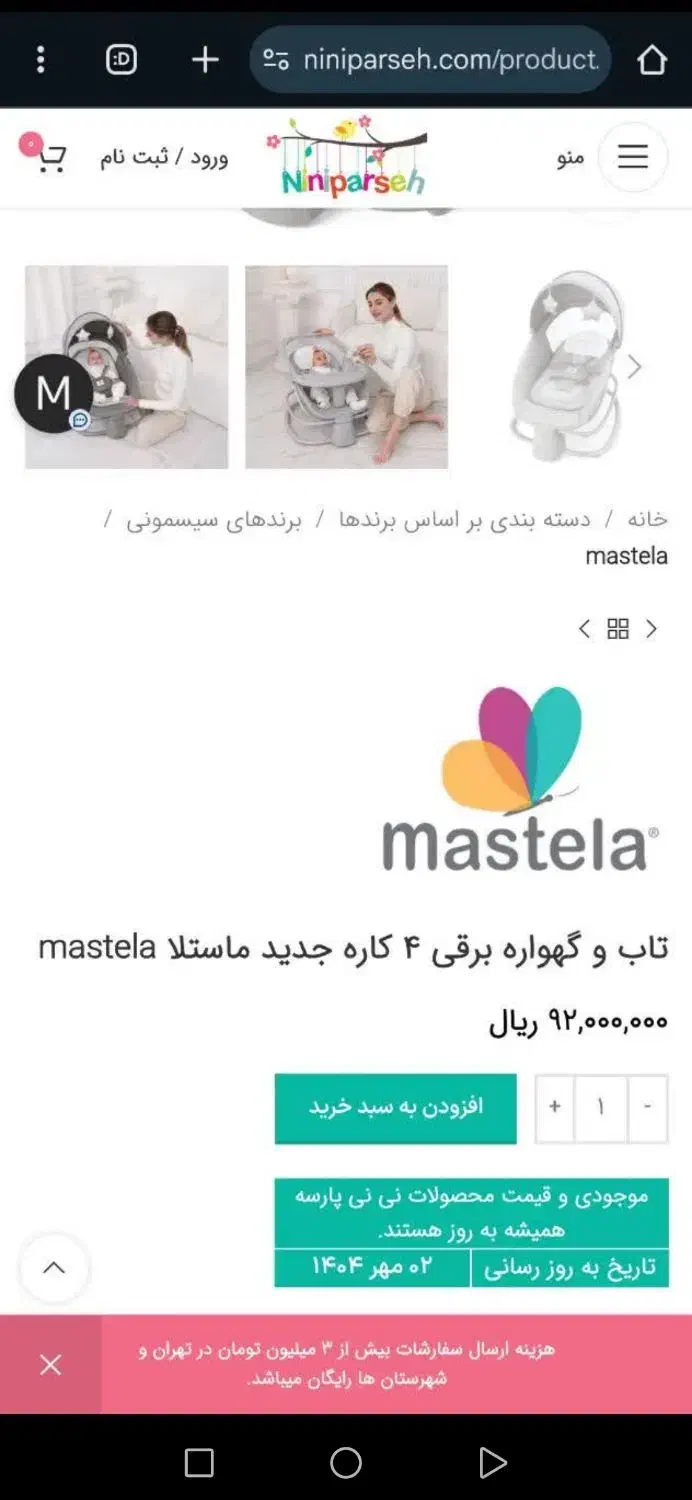Screen dimensions: 692x1500
Task: Add product with افزودن به سبد خرید
Action: (396, 1107)
